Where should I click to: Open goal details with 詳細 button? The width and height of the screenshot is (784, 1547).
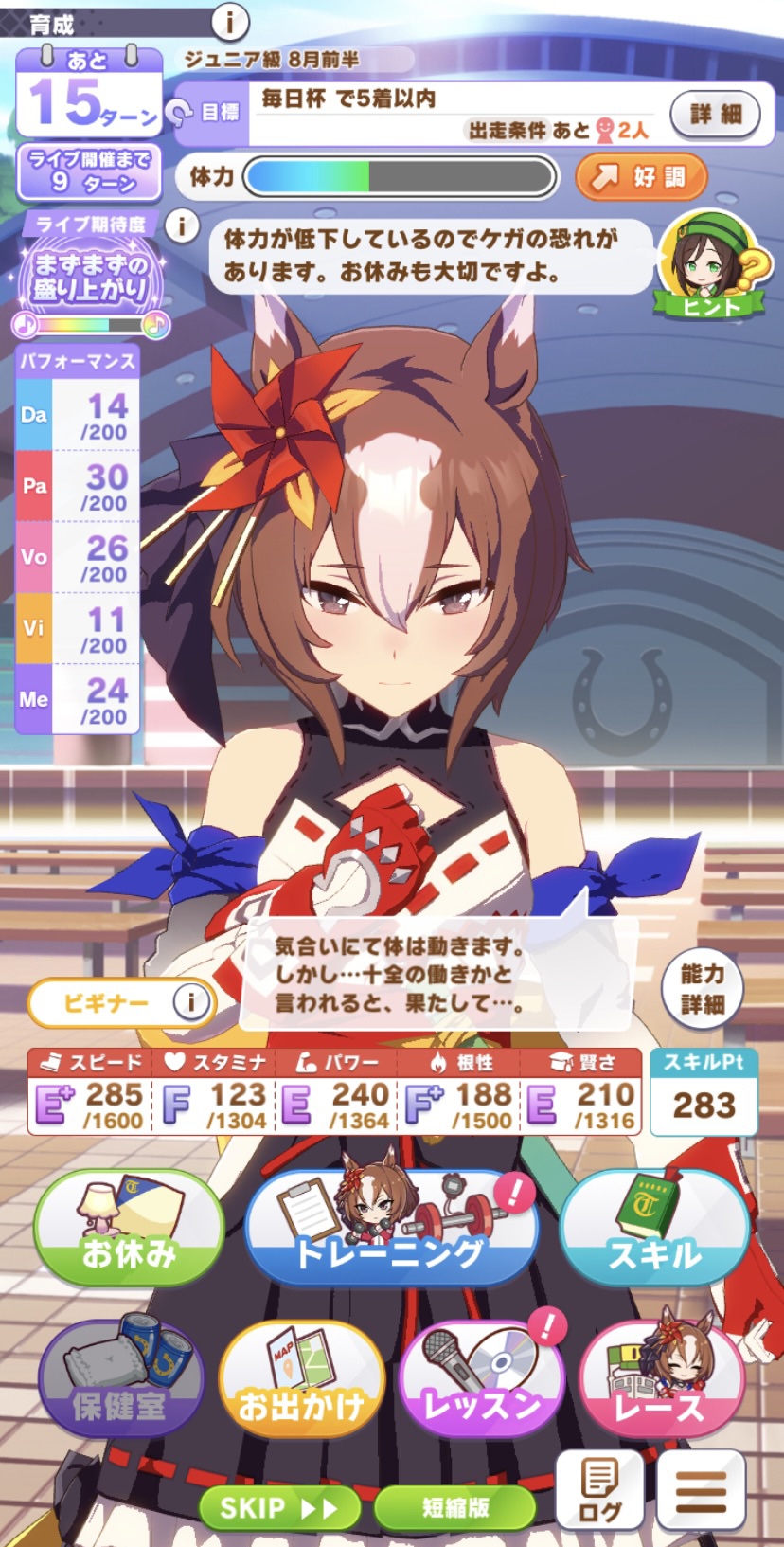click(x=715, y=114)
